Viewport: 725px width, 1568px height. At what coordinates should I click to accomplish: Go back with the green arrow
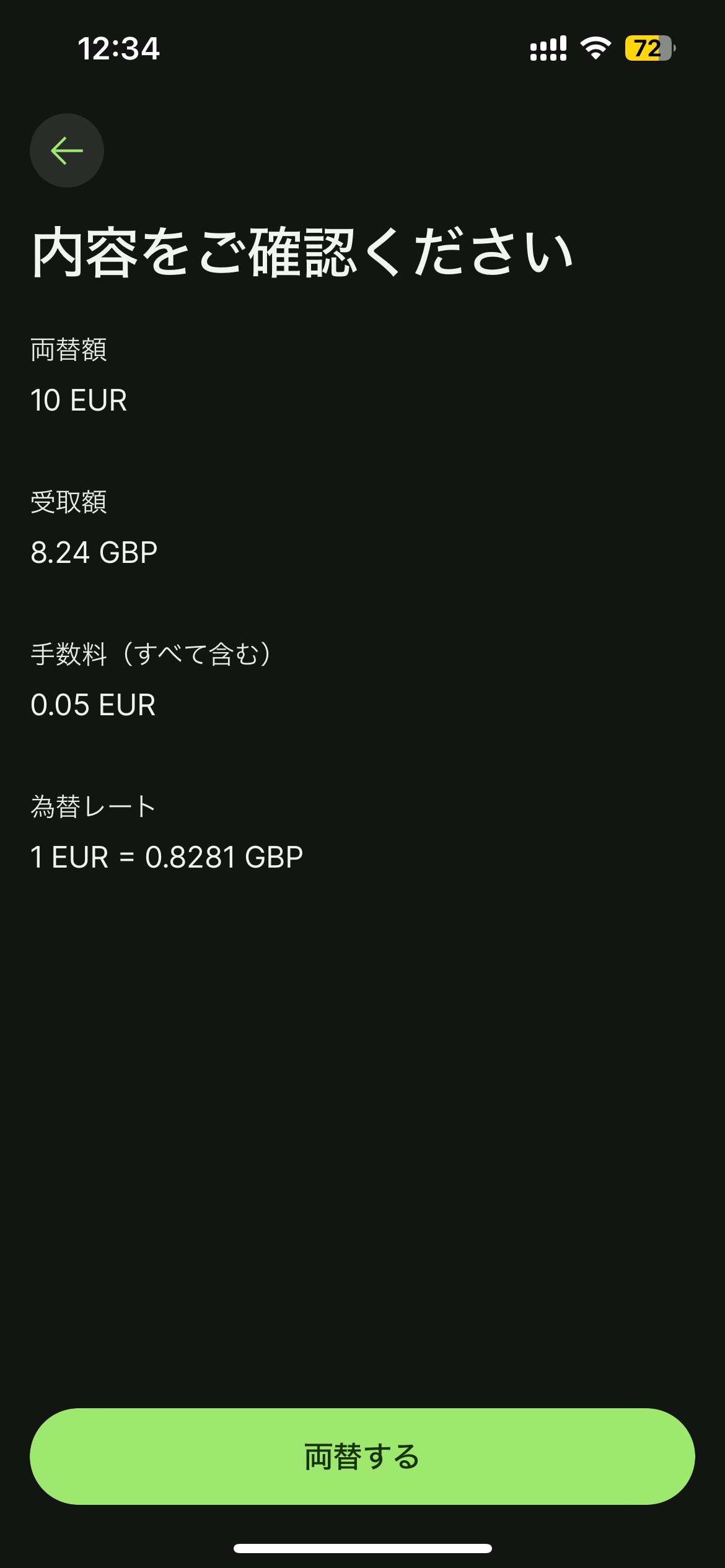click(67, 150)
